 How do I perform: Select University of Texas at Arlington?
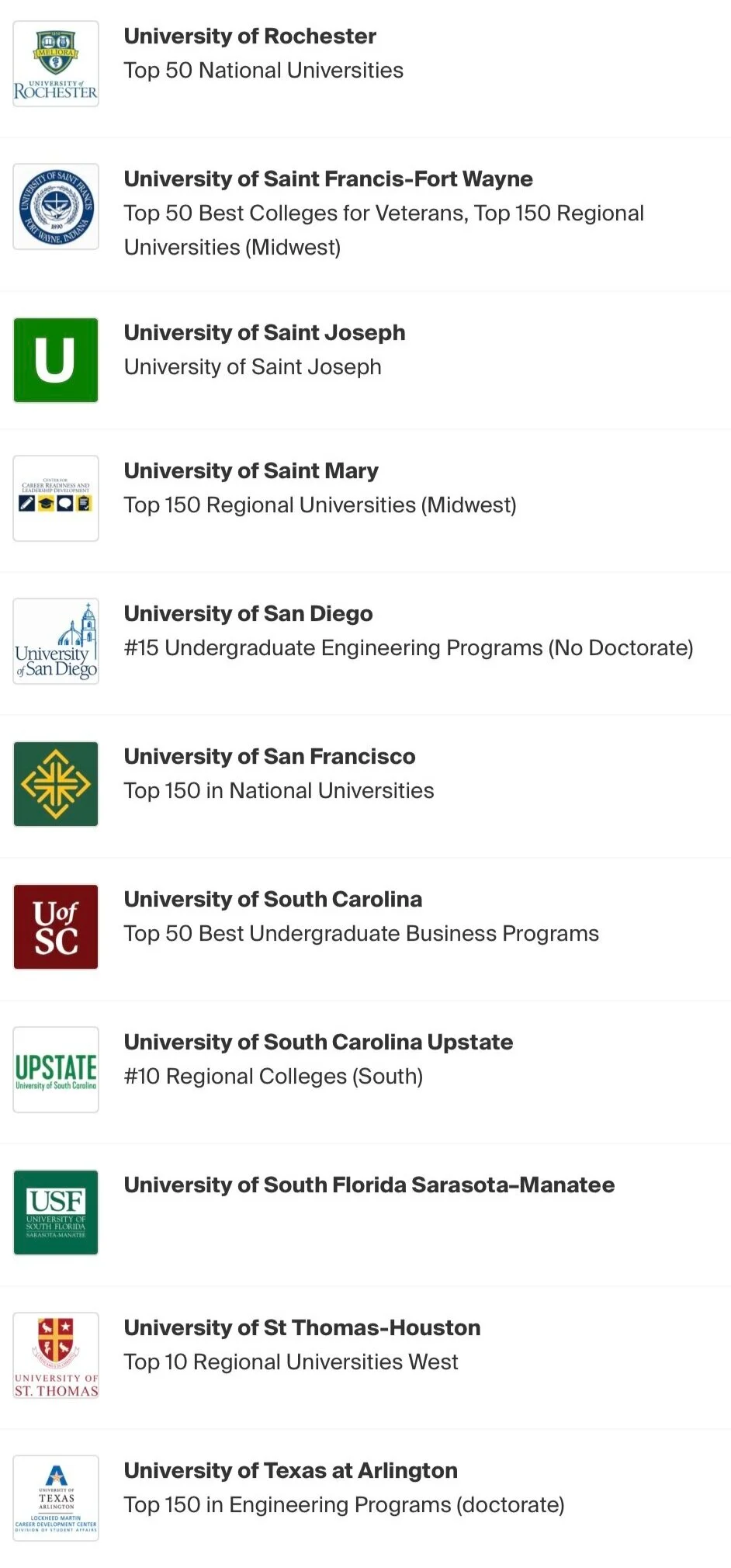coord(290,1471)
